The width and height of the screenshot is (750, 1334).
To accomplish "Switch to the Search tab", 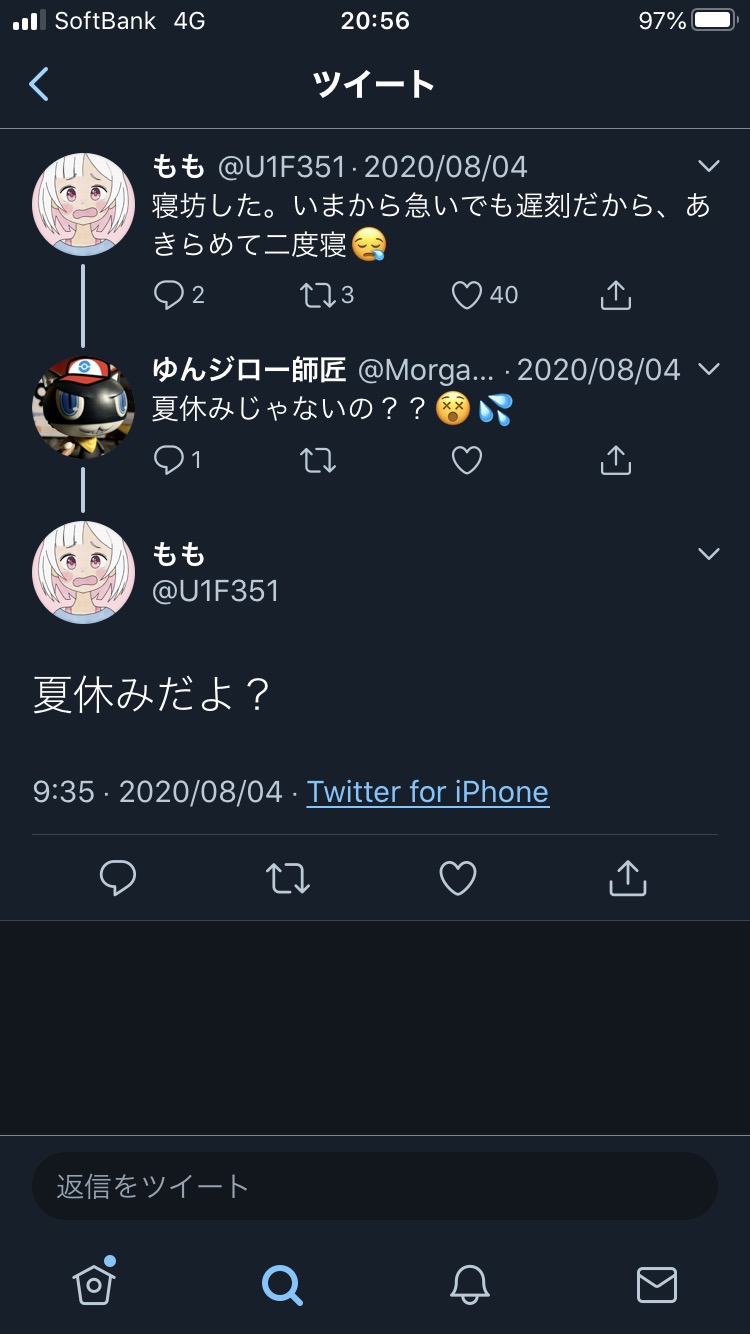I will 282,1284.
